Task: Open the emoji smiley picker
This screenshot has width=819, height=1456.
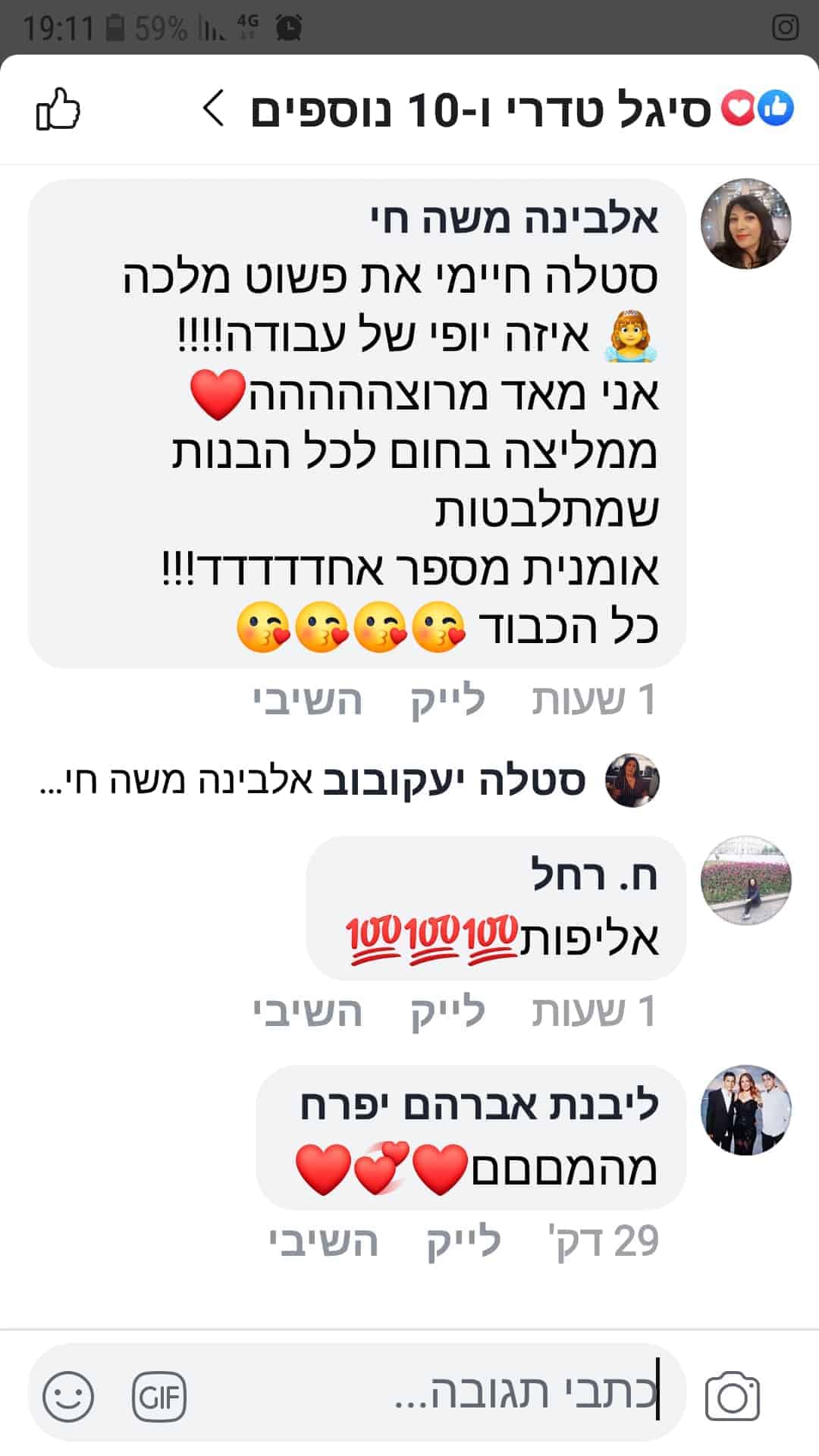Action: pyautogui.click(x=68, y=1396)
